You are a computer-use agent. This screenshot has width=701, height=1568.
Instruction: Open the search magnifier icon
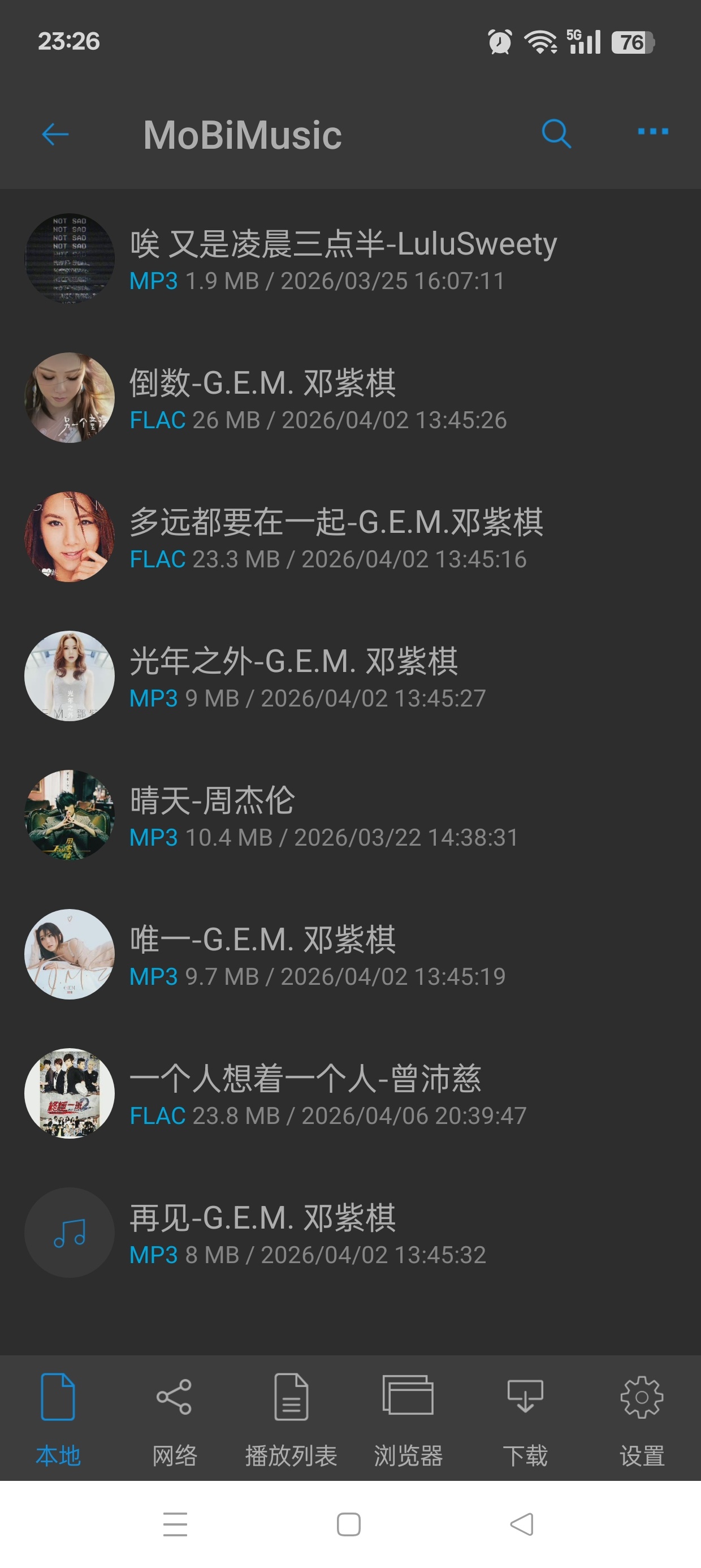[x=556, y=133]
